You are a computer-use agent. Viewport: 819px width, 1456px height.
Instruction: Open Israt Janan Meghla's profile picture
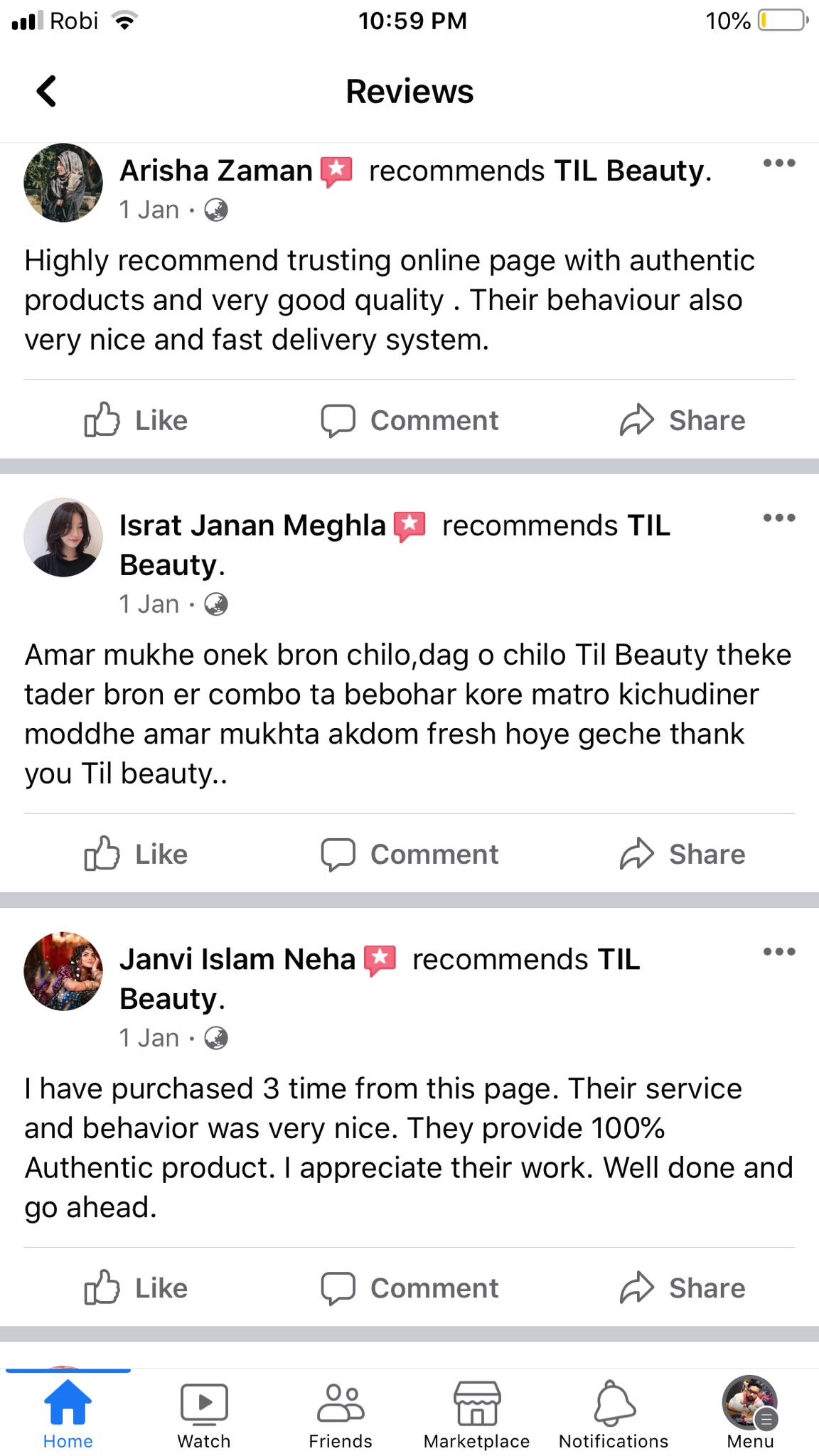63,537
